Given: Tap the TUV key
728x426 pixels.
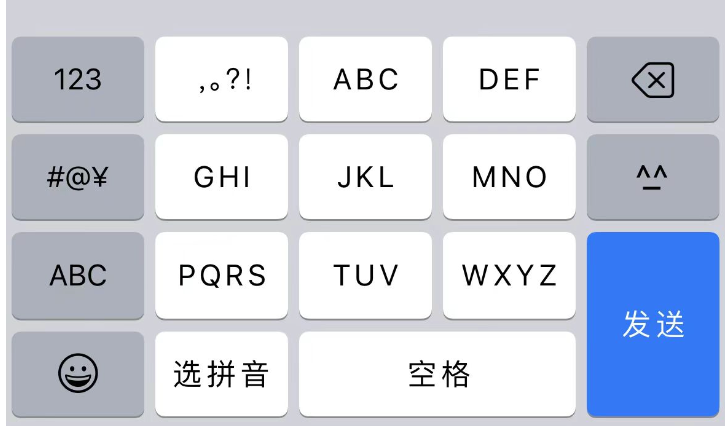Looking at the screenshot, I should coord(365,276).
